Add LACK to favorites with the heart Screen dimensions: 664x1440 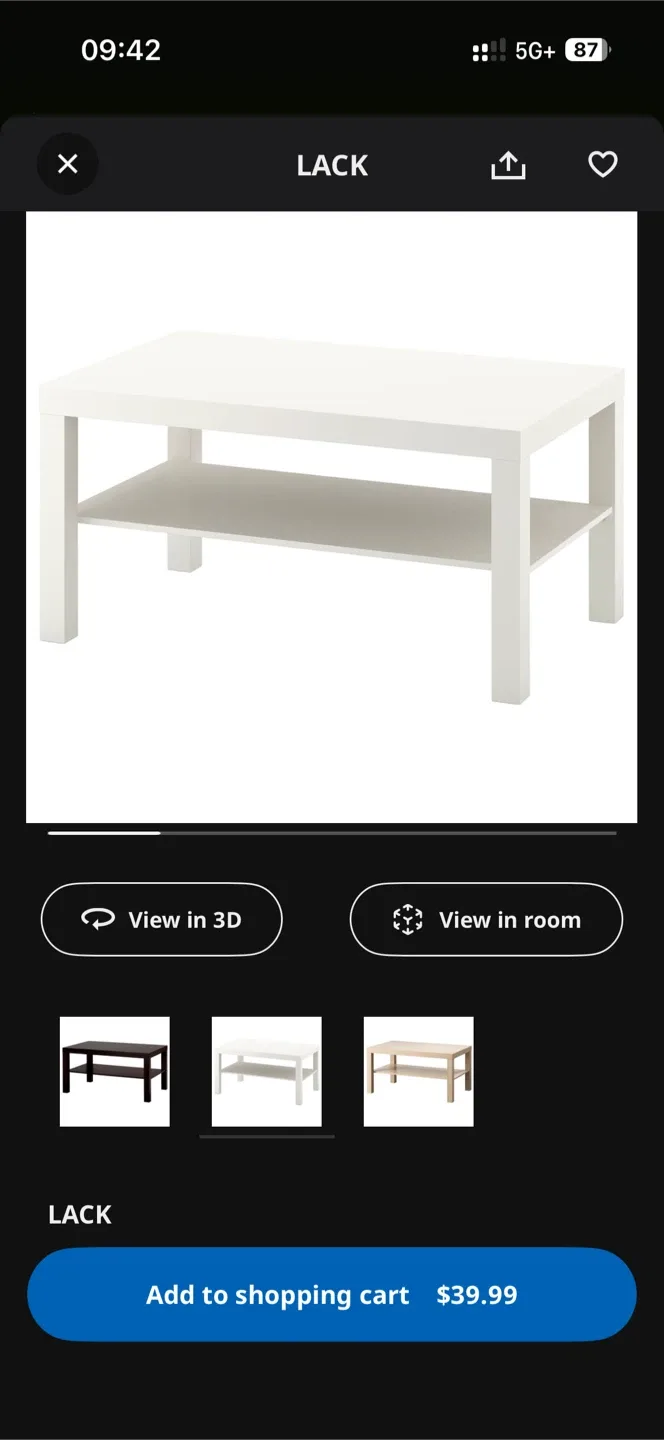point(602,164)
